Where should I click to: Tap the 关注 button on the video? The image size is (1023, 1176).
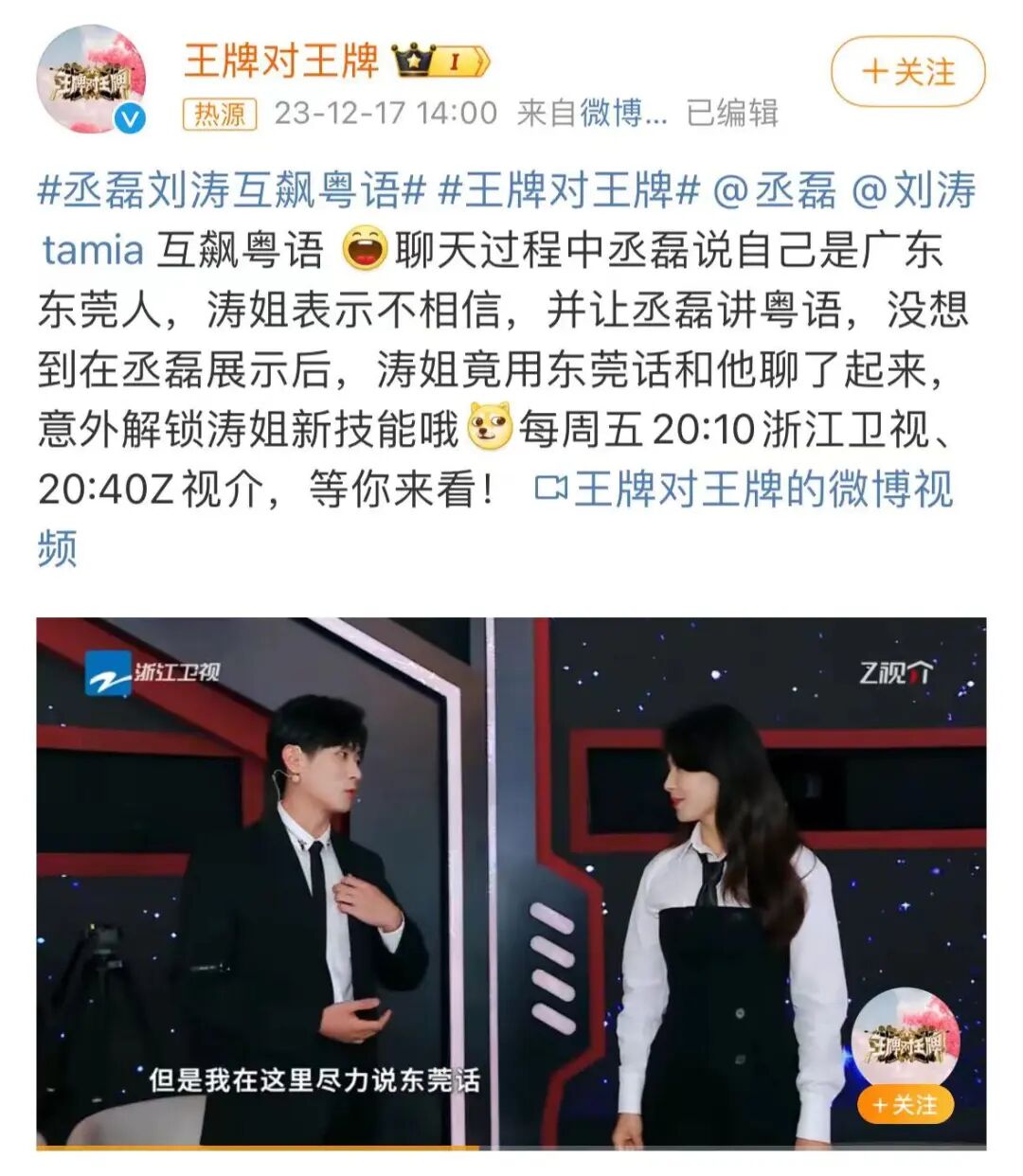(905, 1105)
